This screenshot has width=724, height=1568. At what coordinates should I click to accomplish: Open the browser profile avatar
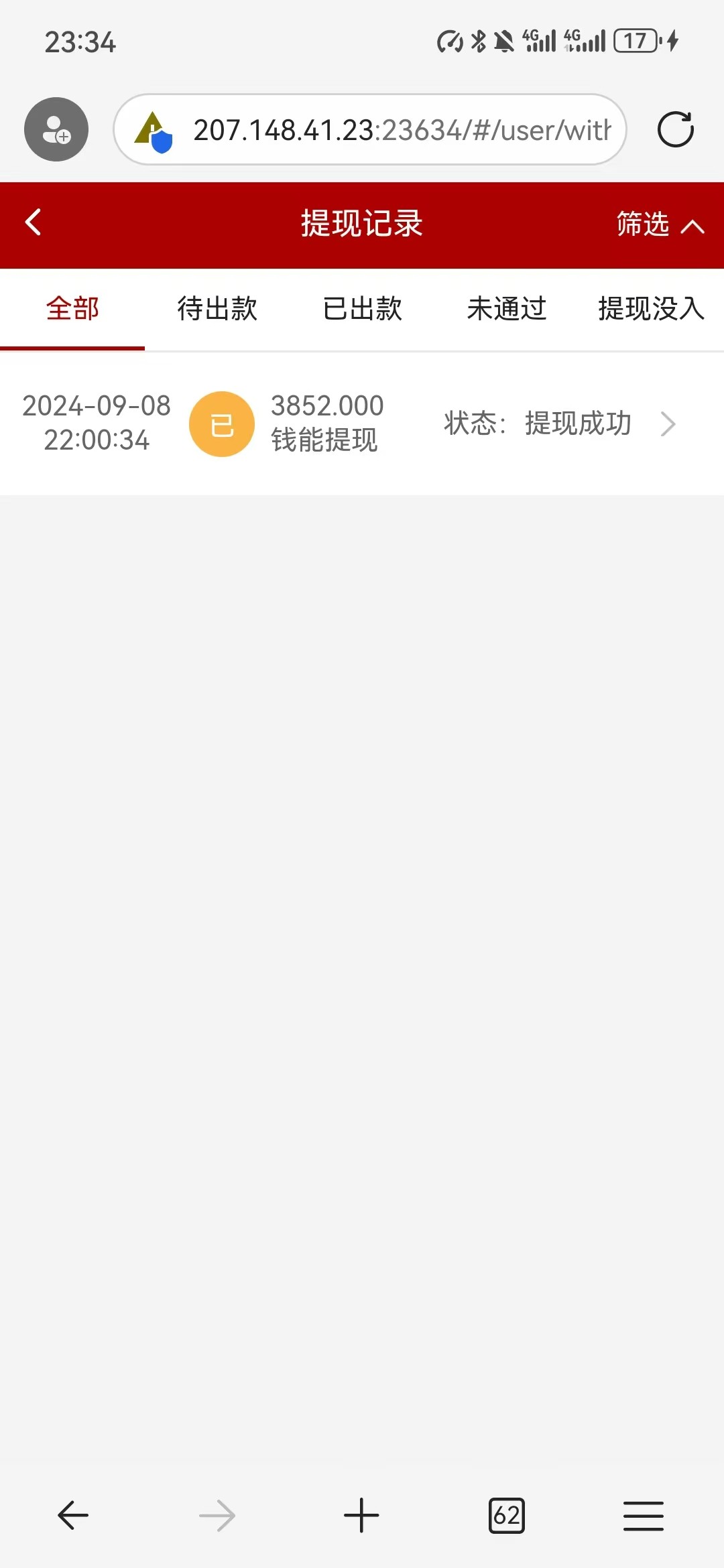coord(56,129)
